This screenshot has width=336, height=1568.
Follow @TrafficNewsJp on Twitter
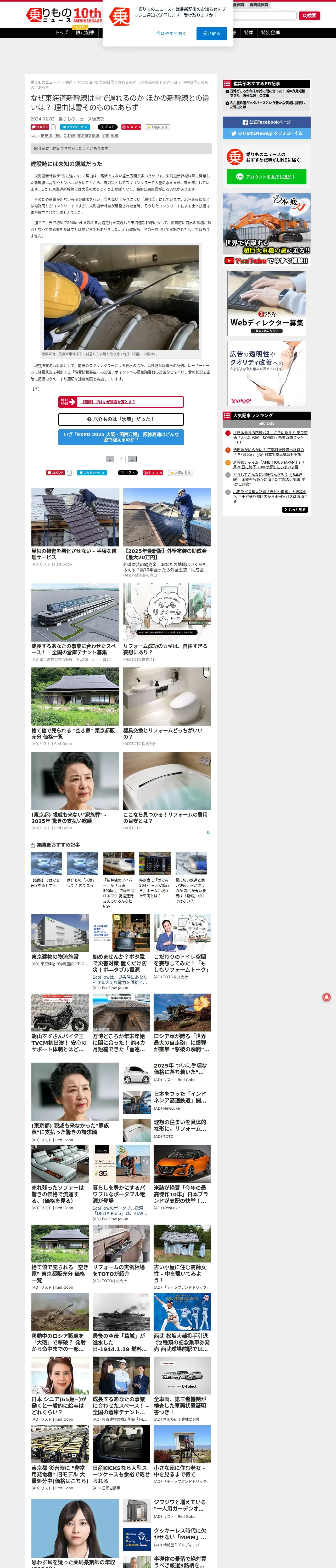266,133
